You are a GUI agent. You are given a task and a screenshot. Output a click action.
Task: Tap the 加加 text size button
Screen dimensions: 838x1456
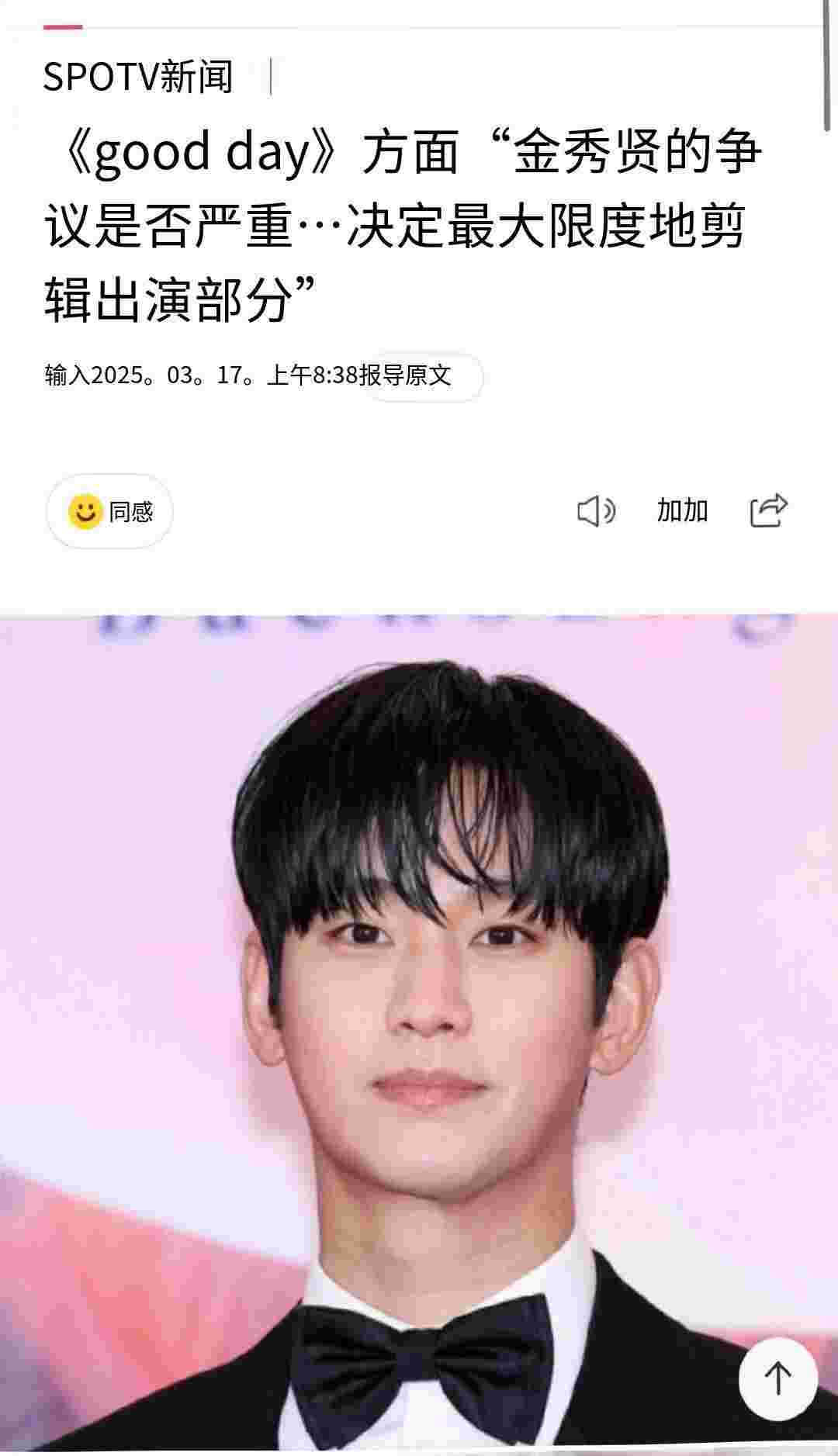682,511
